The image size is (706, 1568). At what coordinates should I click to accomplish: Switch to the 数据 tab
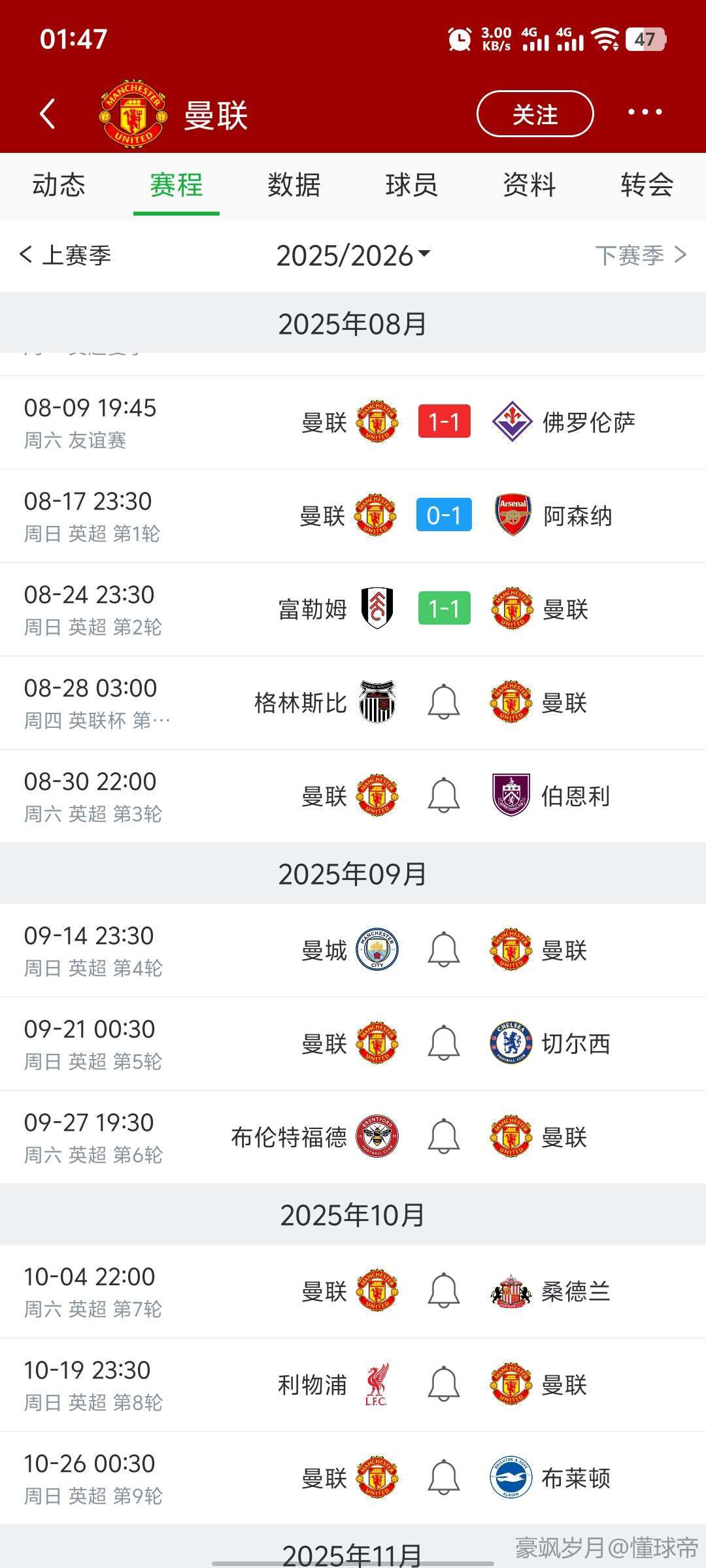pos(294,185)
